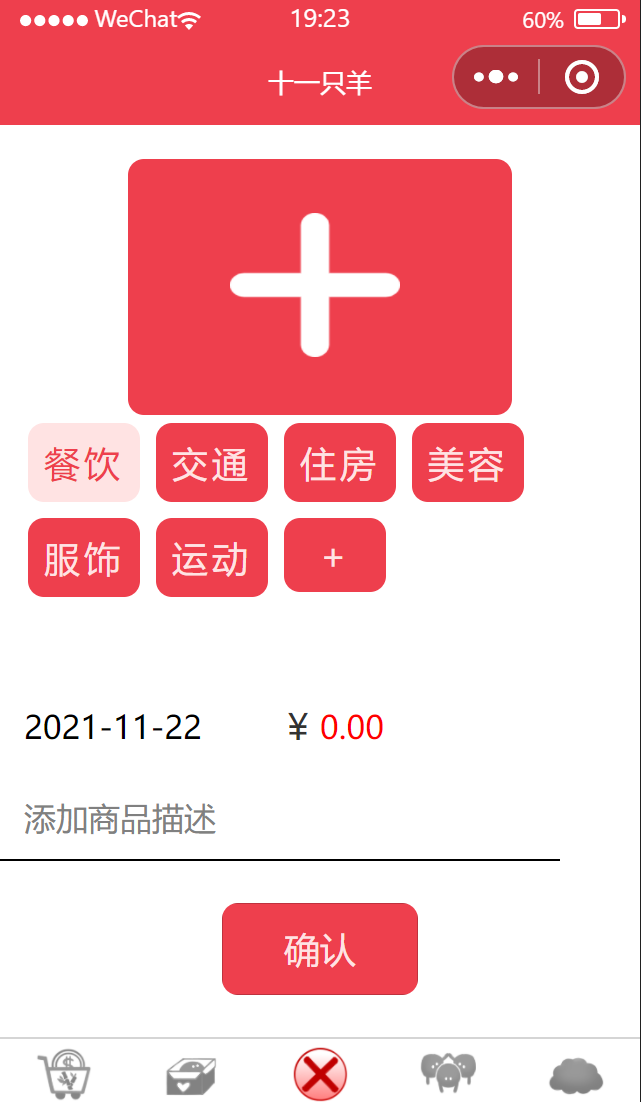Pick the 住房 category chip

coord(339,463)
